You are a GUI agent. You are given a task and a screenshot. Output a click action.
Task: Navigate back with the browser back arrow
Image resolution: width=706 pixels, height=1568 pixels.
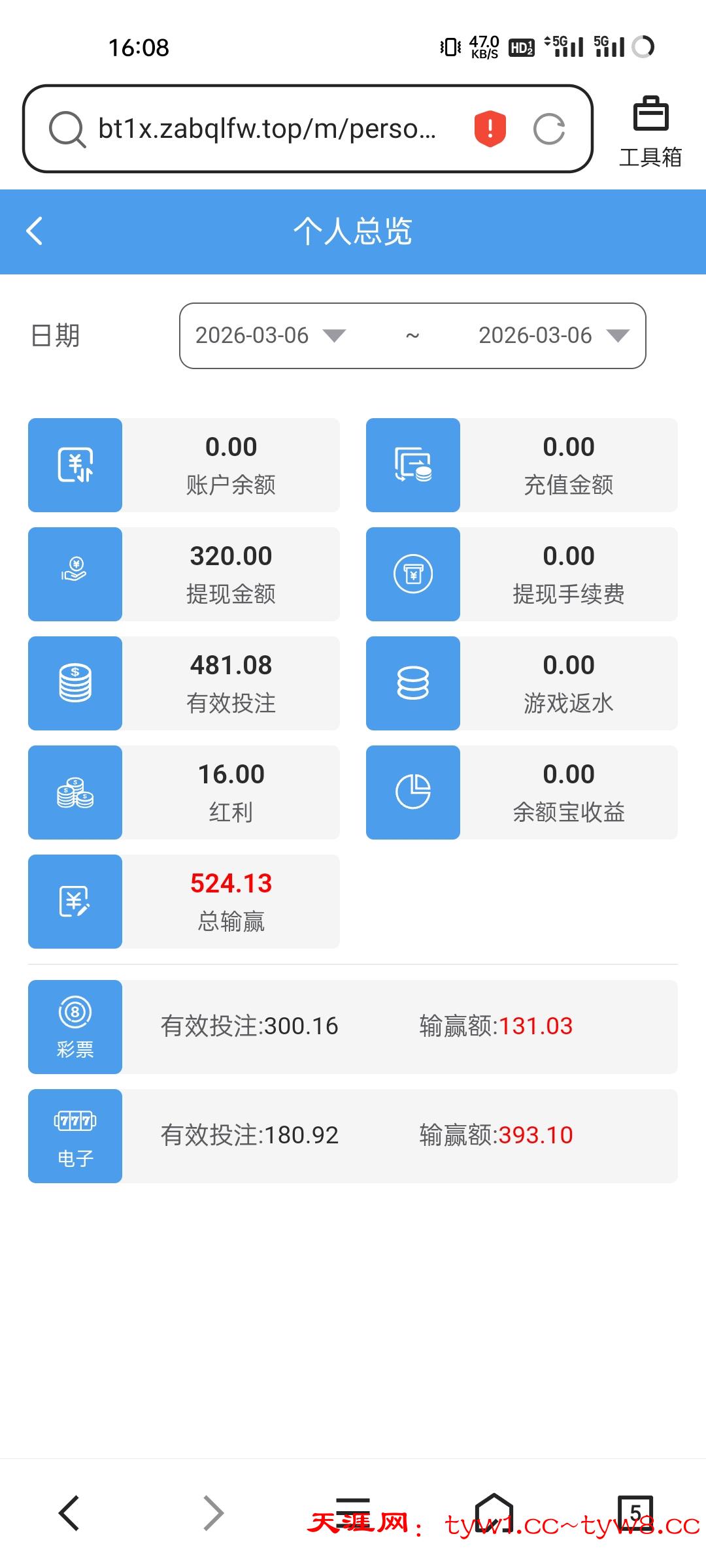pos(69,1512)
